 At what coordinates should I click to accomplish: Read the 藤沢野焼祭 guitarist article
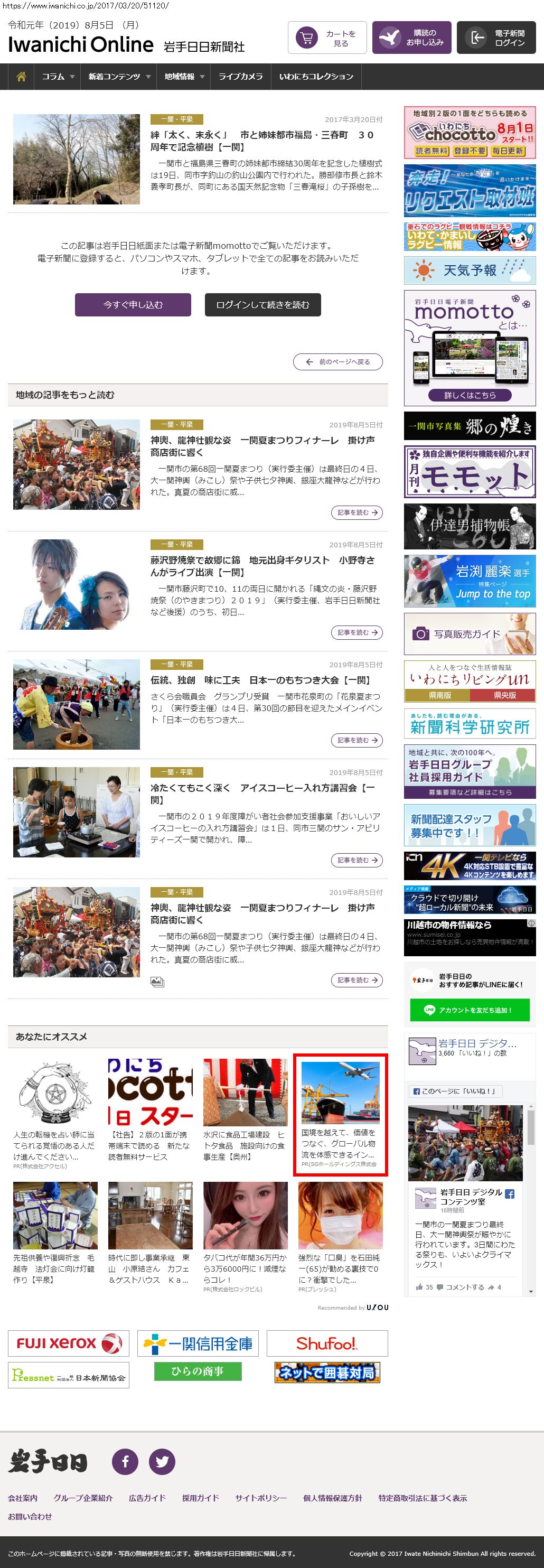click(263, 566)
